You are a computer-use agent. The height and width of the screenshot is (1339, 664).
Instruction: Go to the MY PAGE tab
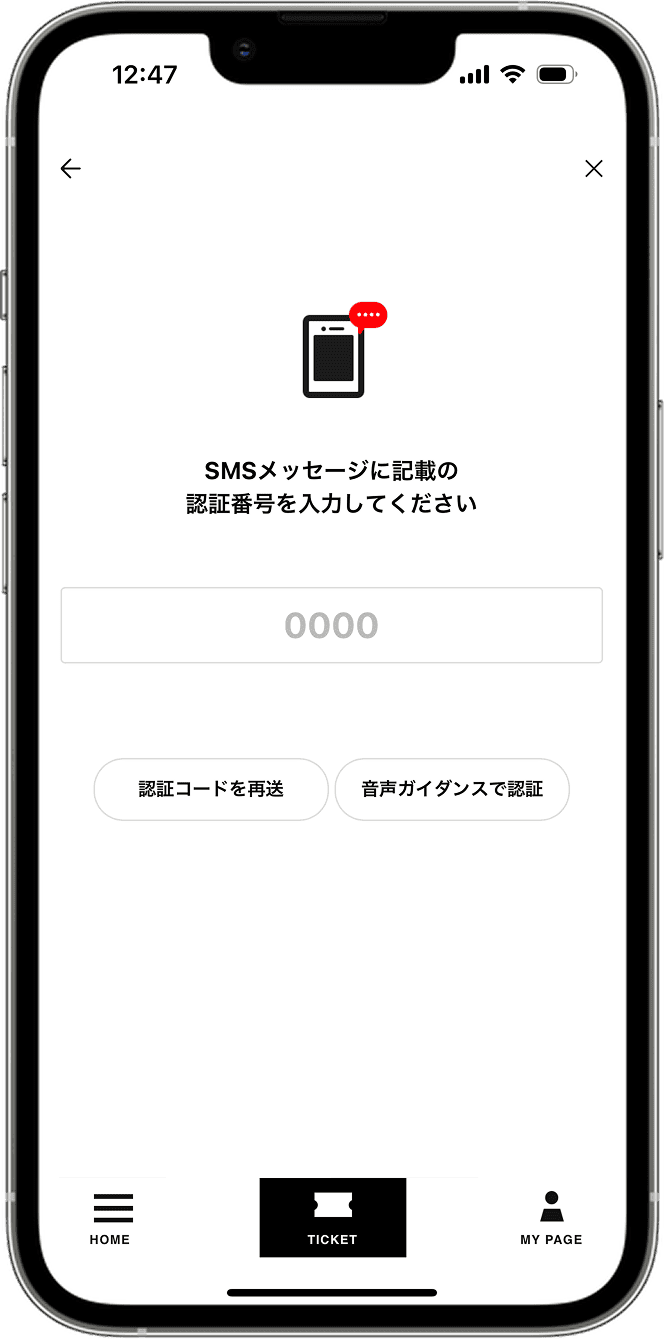[551, 1217]
